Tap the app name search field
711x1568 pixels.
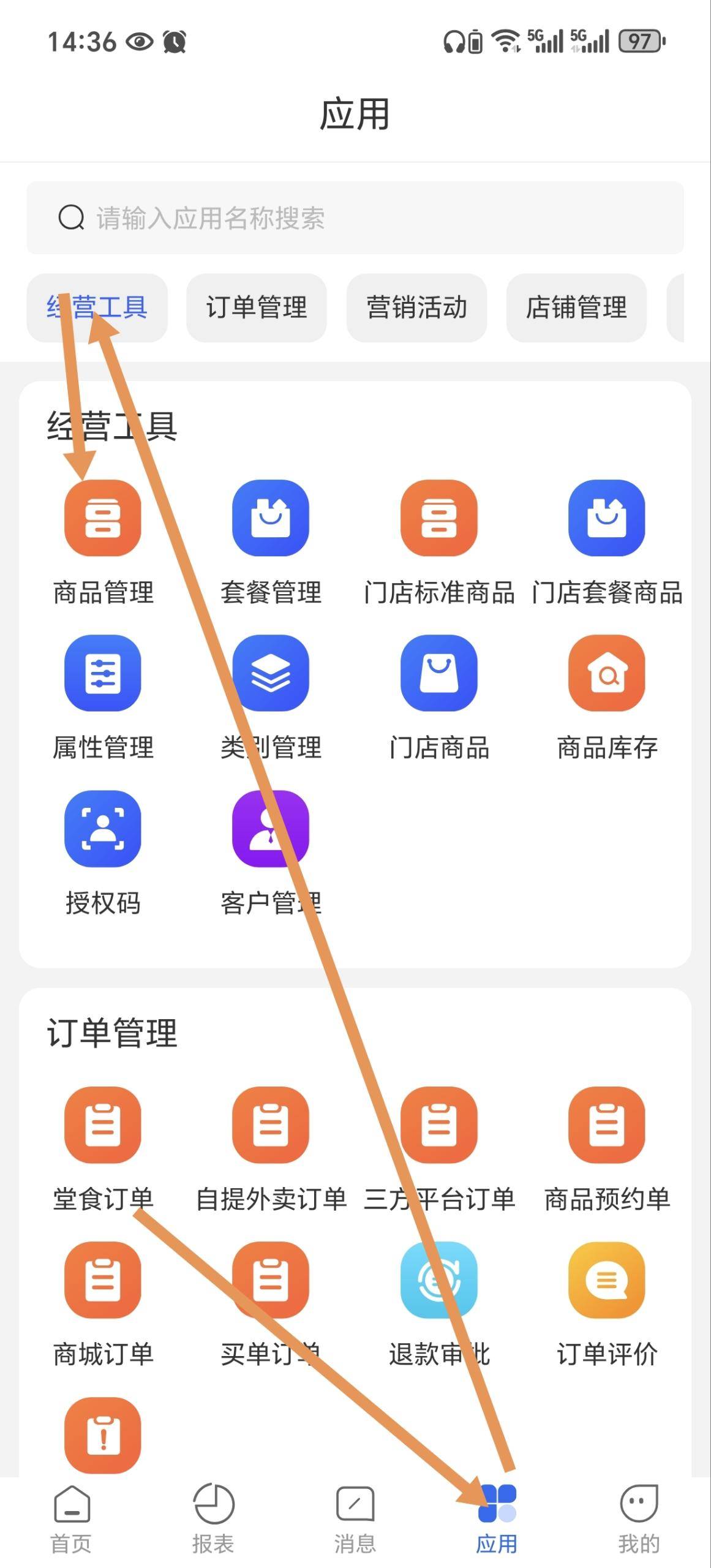pos(355,218)
